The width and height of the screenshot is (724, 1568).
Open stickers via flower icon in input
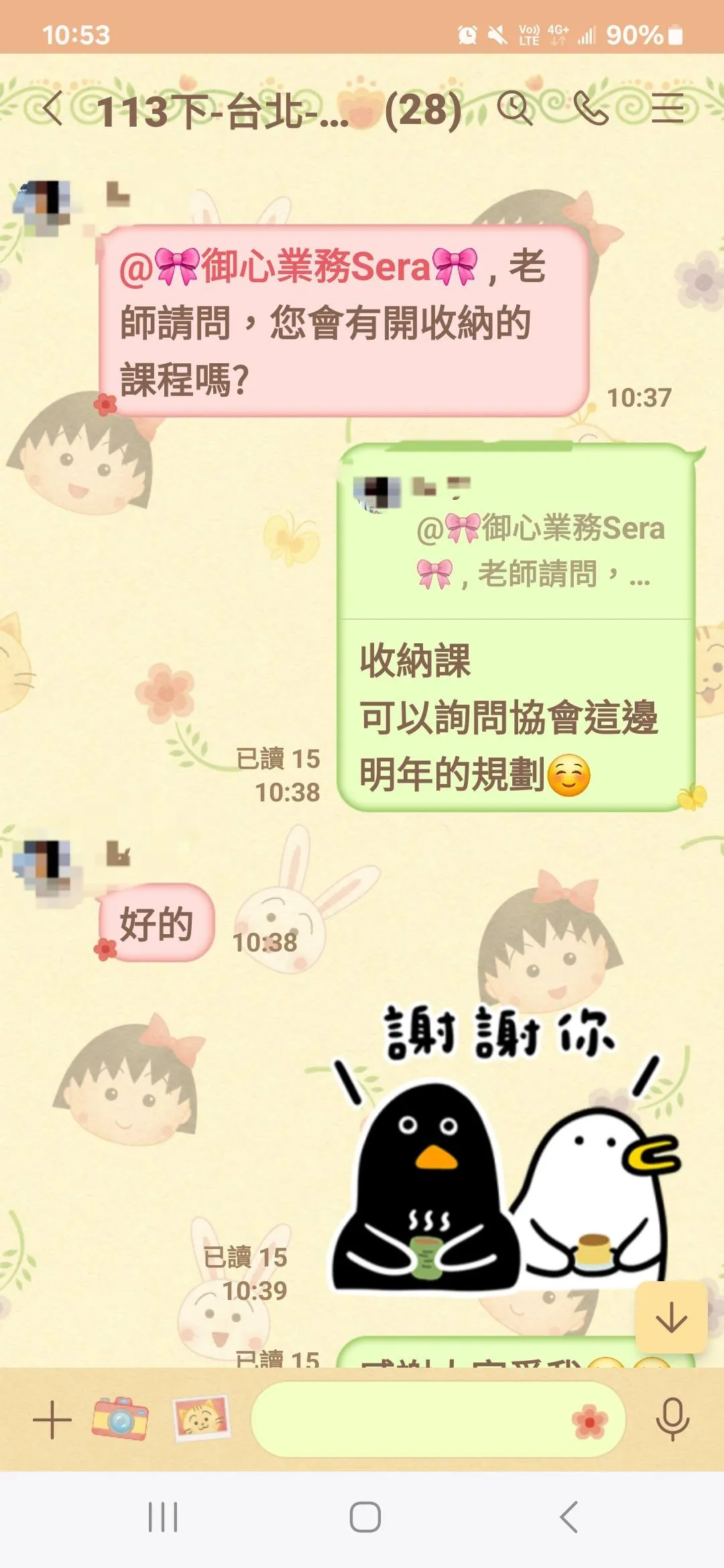(590, 1422)
